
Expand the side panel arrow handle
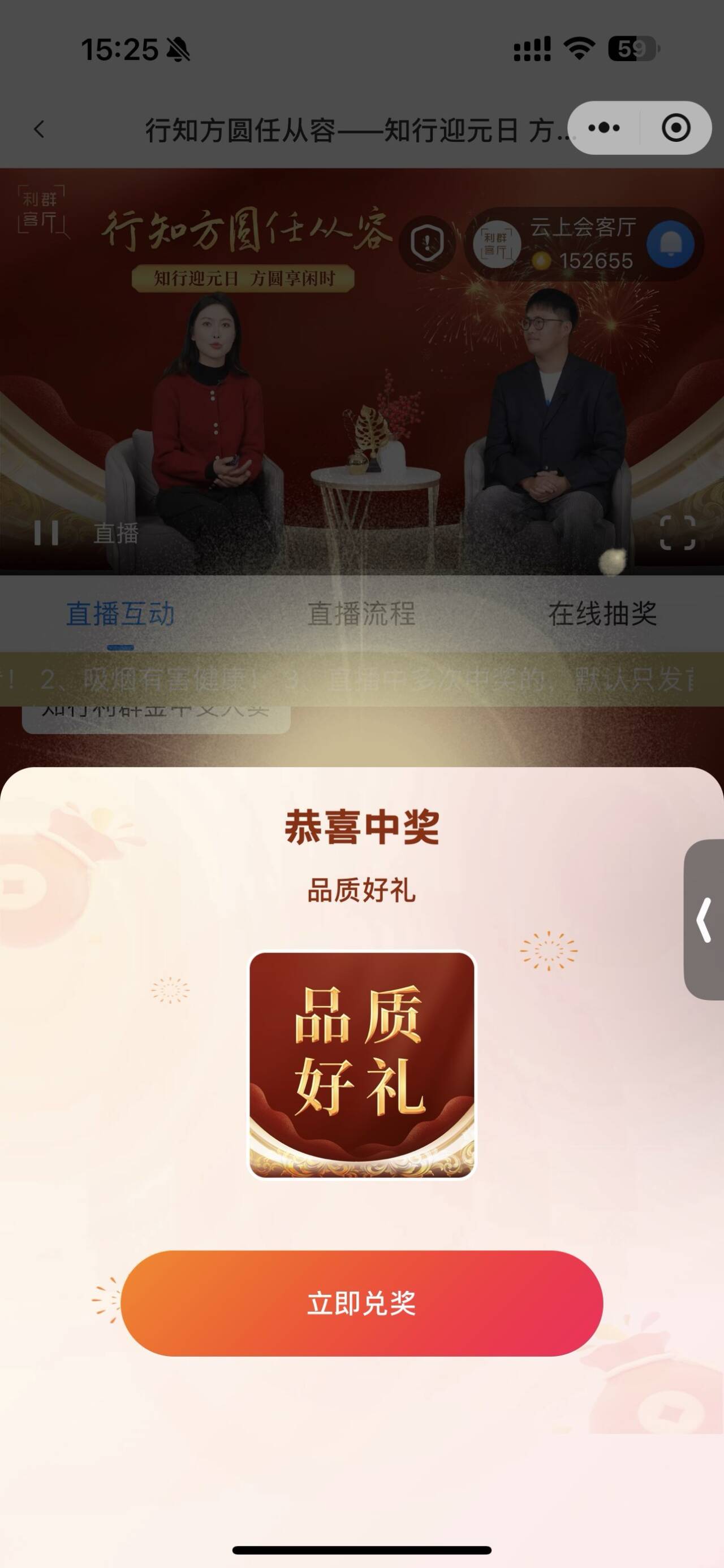tap(705, 919)
